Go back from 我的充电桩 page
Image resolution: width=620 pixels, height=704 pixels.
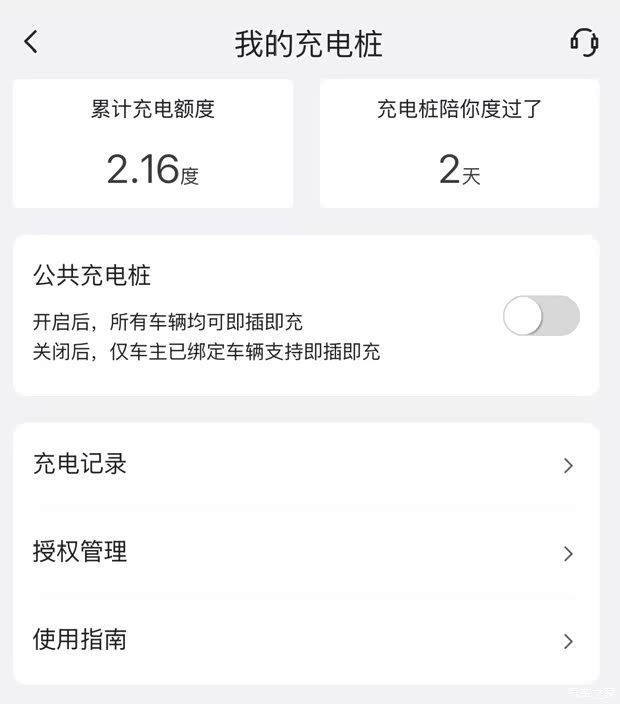click(x=31, y=42)
